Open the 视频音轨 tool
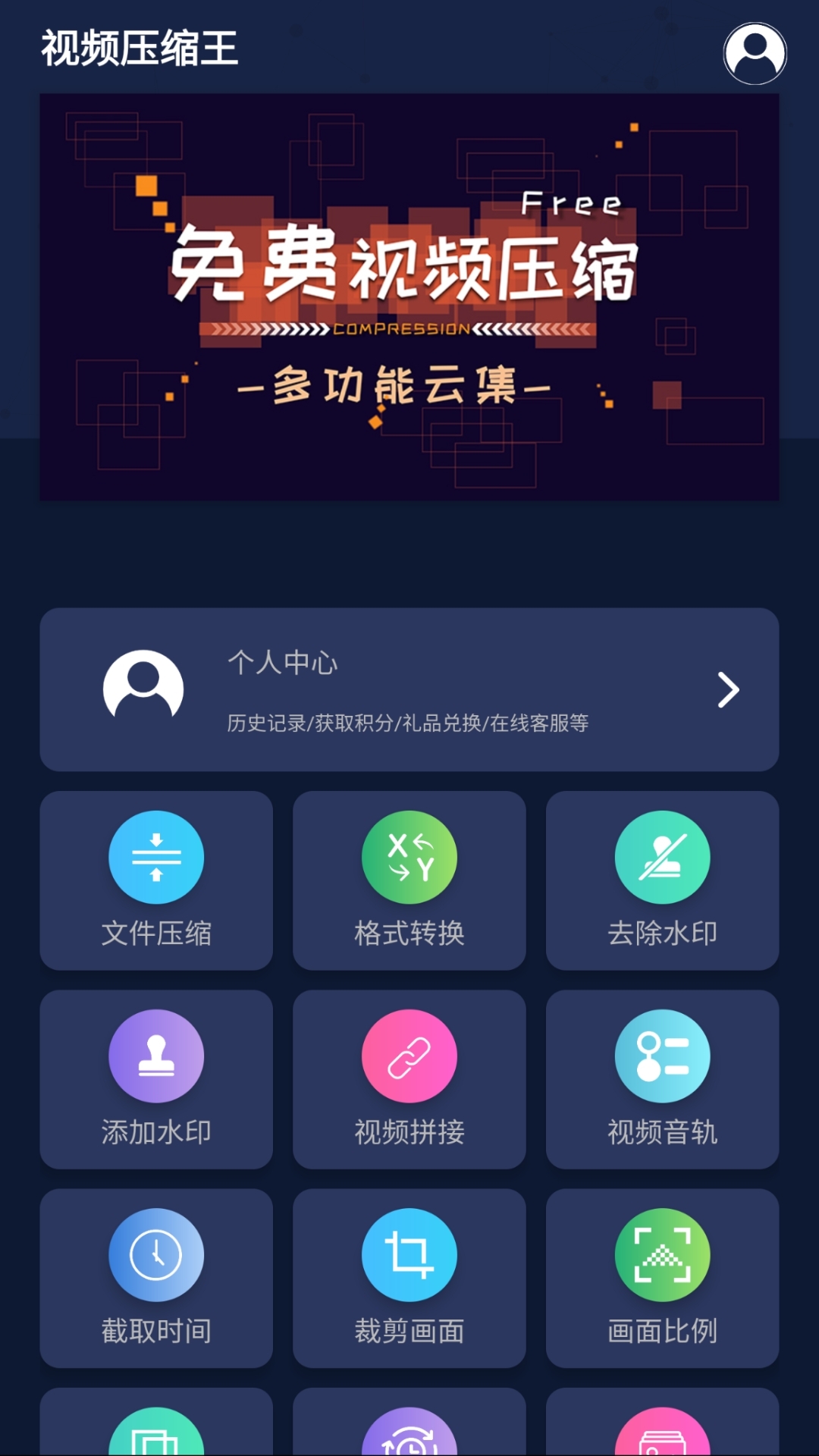The image size is (819, 1456). (663, 1079)
